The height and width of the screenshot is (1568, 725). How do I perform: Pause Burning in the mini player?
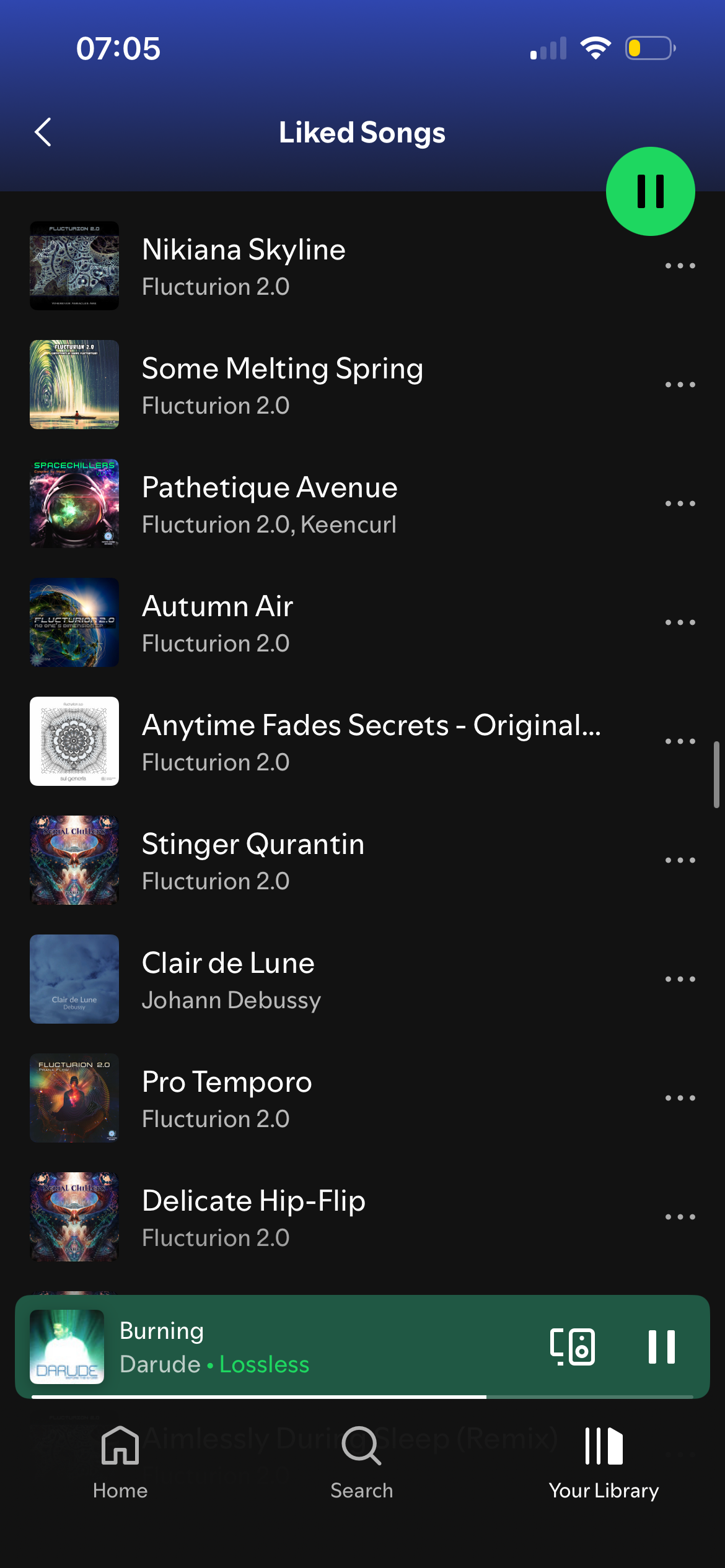pos(661,1347)
